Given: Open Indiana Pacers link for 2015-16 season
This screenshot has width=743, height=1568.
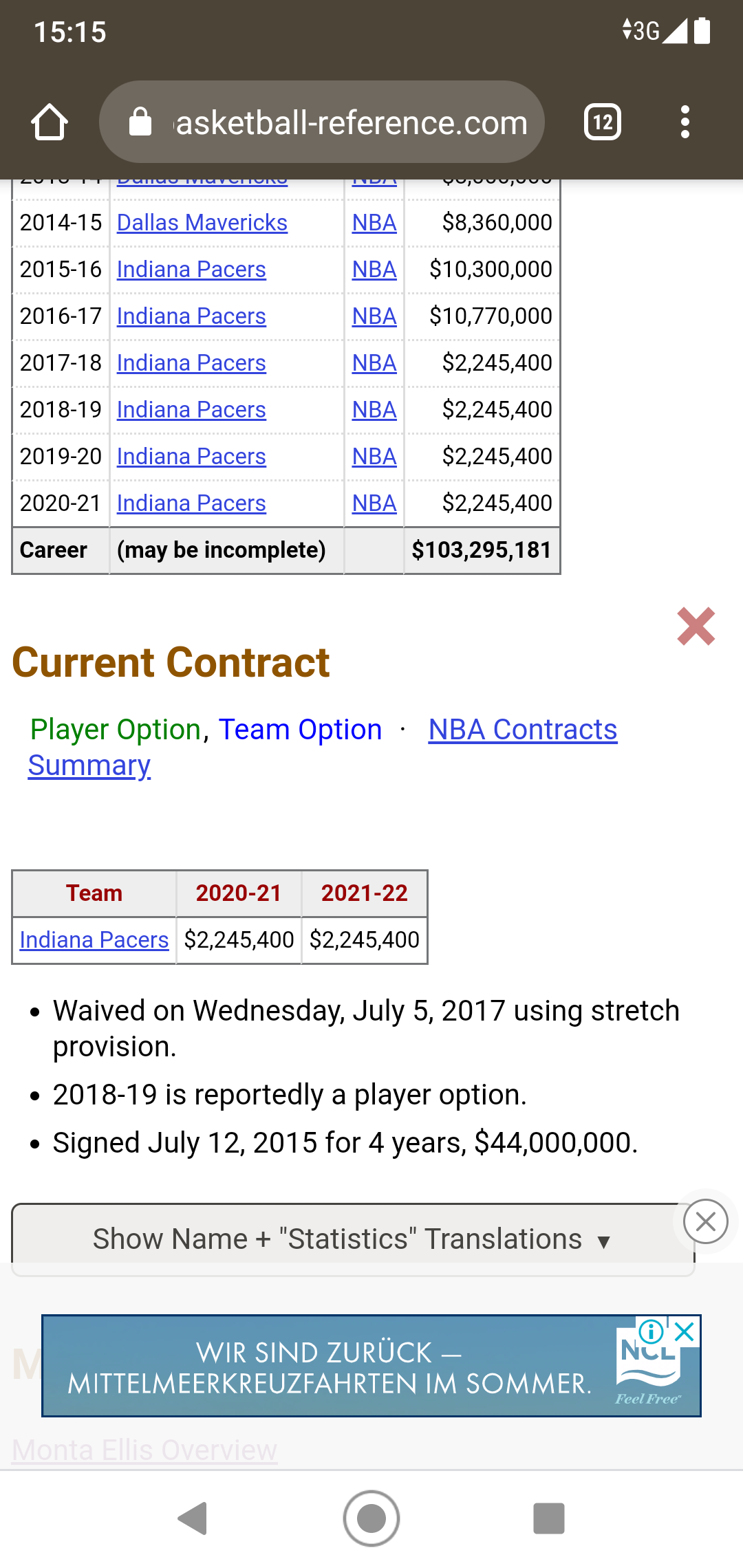Looking at the screenshot, I should point(191,270).
